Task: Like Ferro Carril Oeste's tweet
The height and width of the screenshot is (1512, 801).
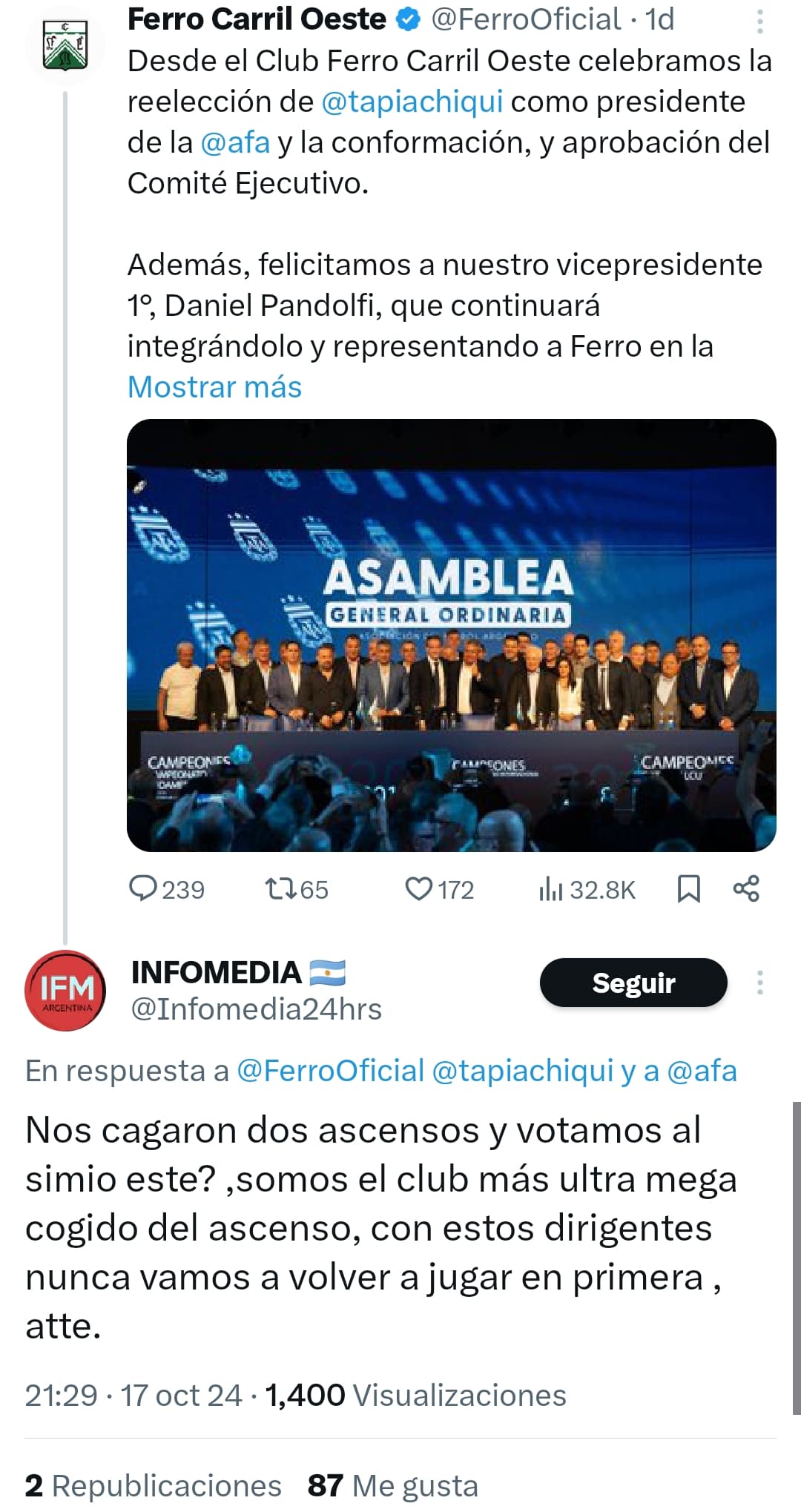Action: 439,888
